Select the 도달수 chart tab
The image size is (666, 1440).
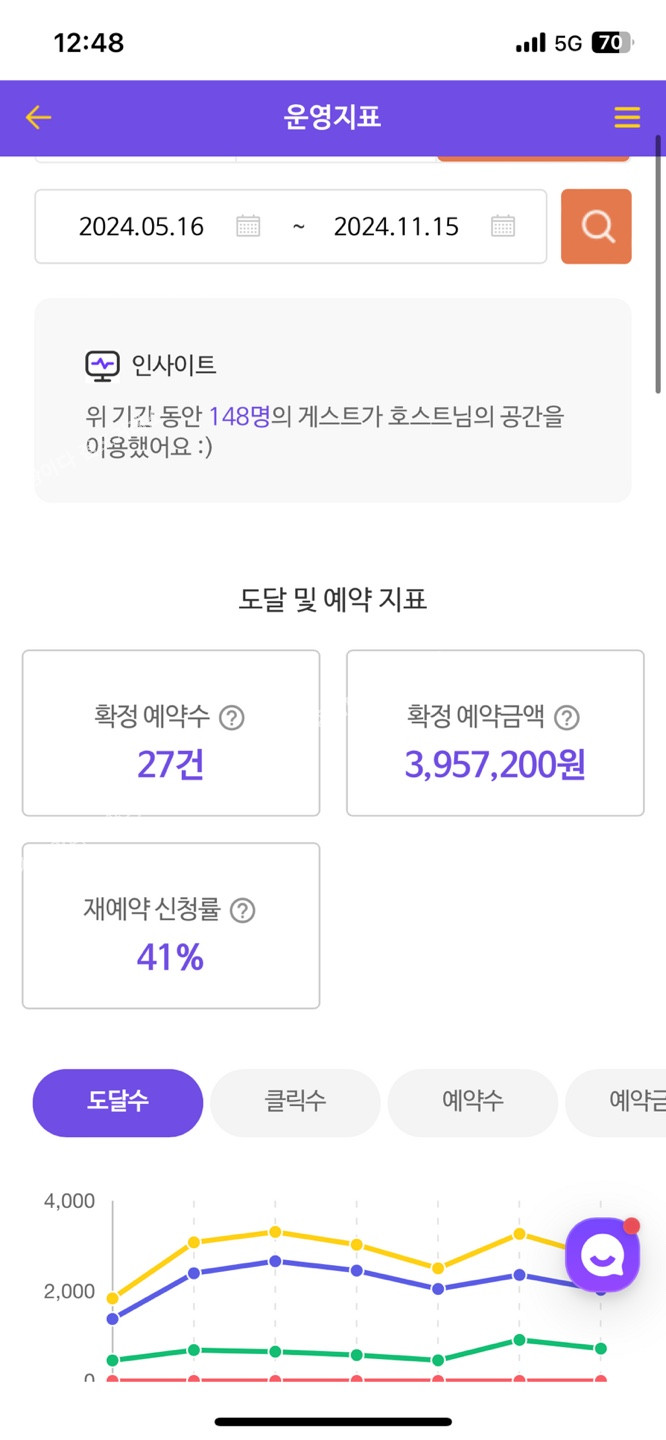tap(118, 1102)
